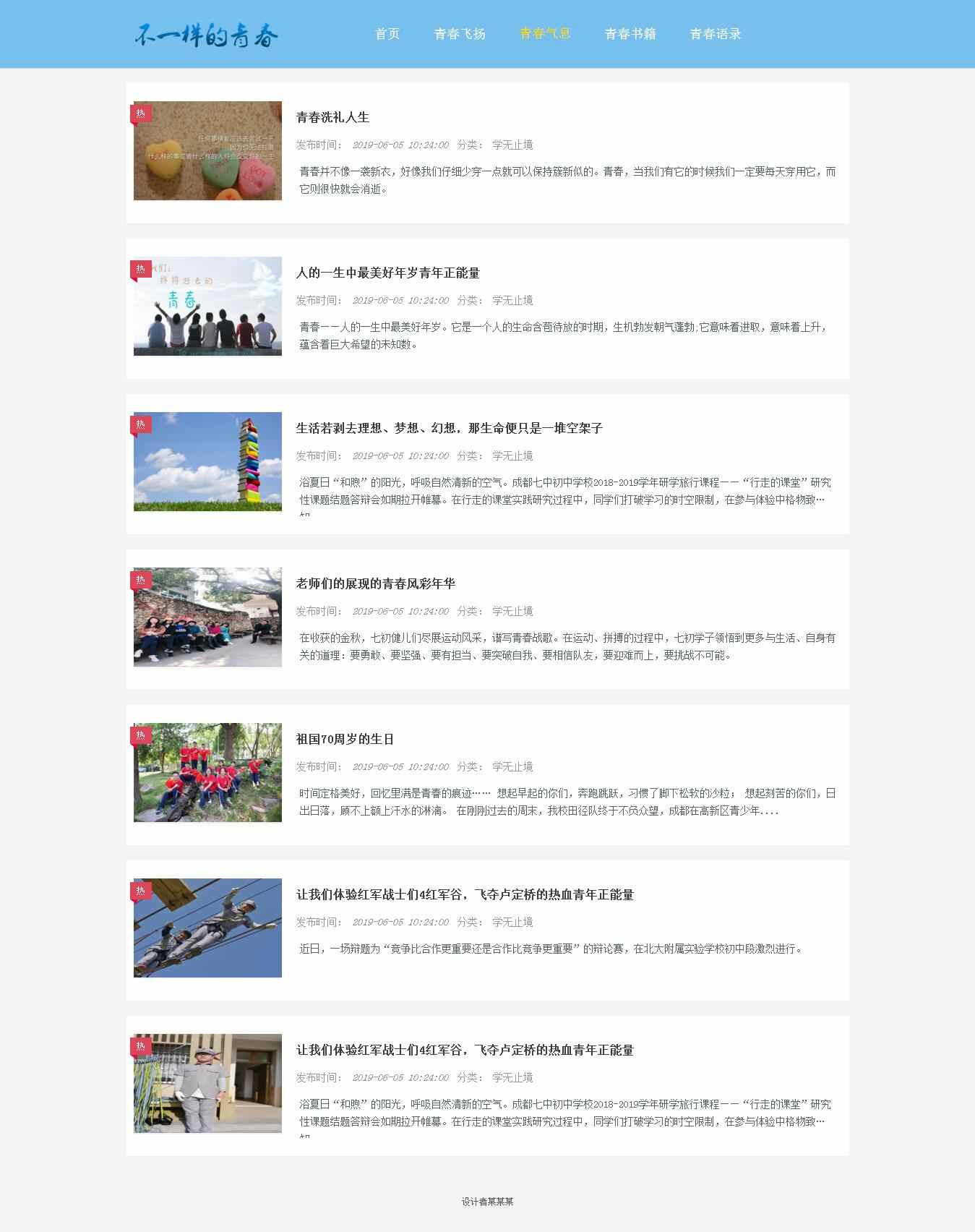Tap book stack thumbnail of 生活若剥去理想 article
This screenshot has width=975, height=1232.
(x=207, y=462)
